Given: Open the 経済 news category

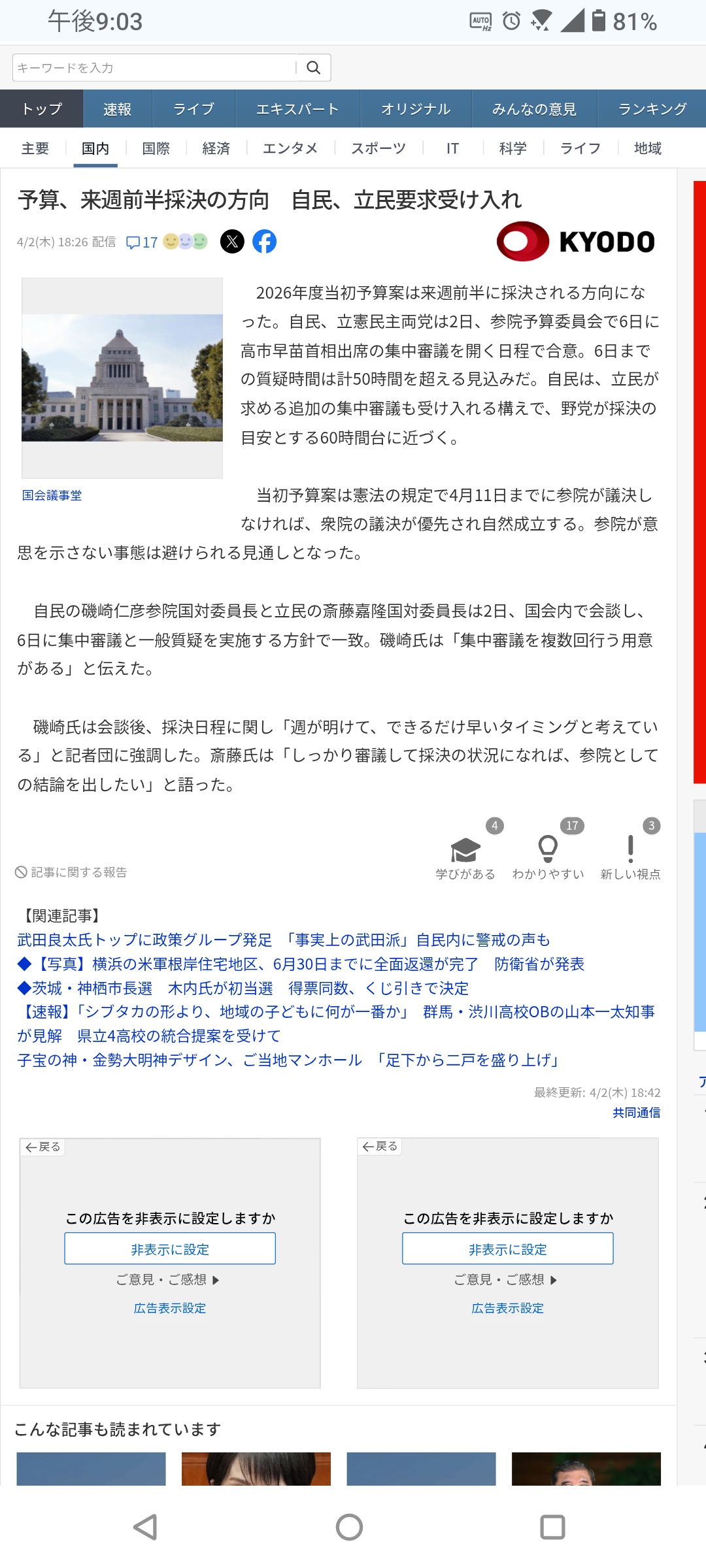Looking at the screenshot, I should (x=216, y=149).
